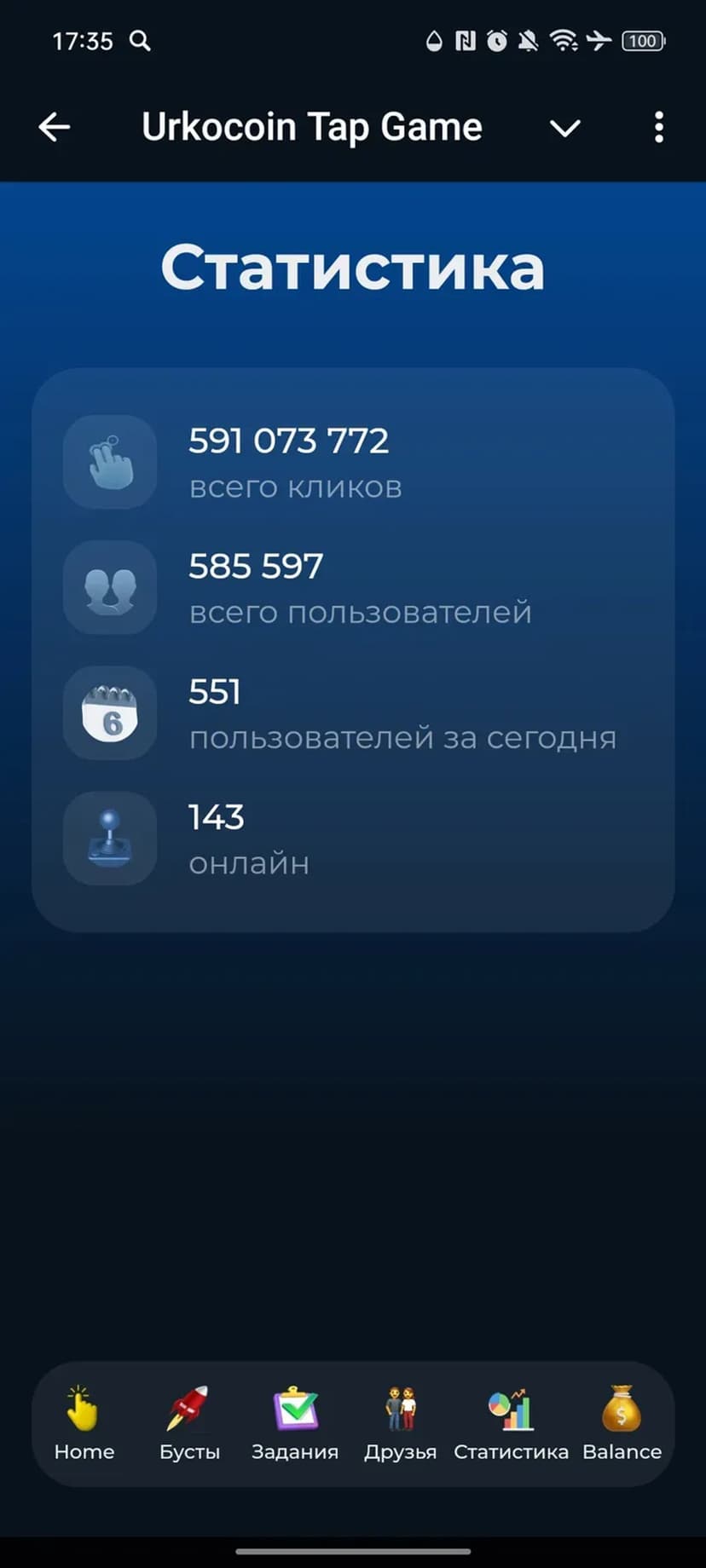The height and width of the screenshot is (1568, 706).
Task: Switch to the Home tab
Action: [x=84, y=1423]
